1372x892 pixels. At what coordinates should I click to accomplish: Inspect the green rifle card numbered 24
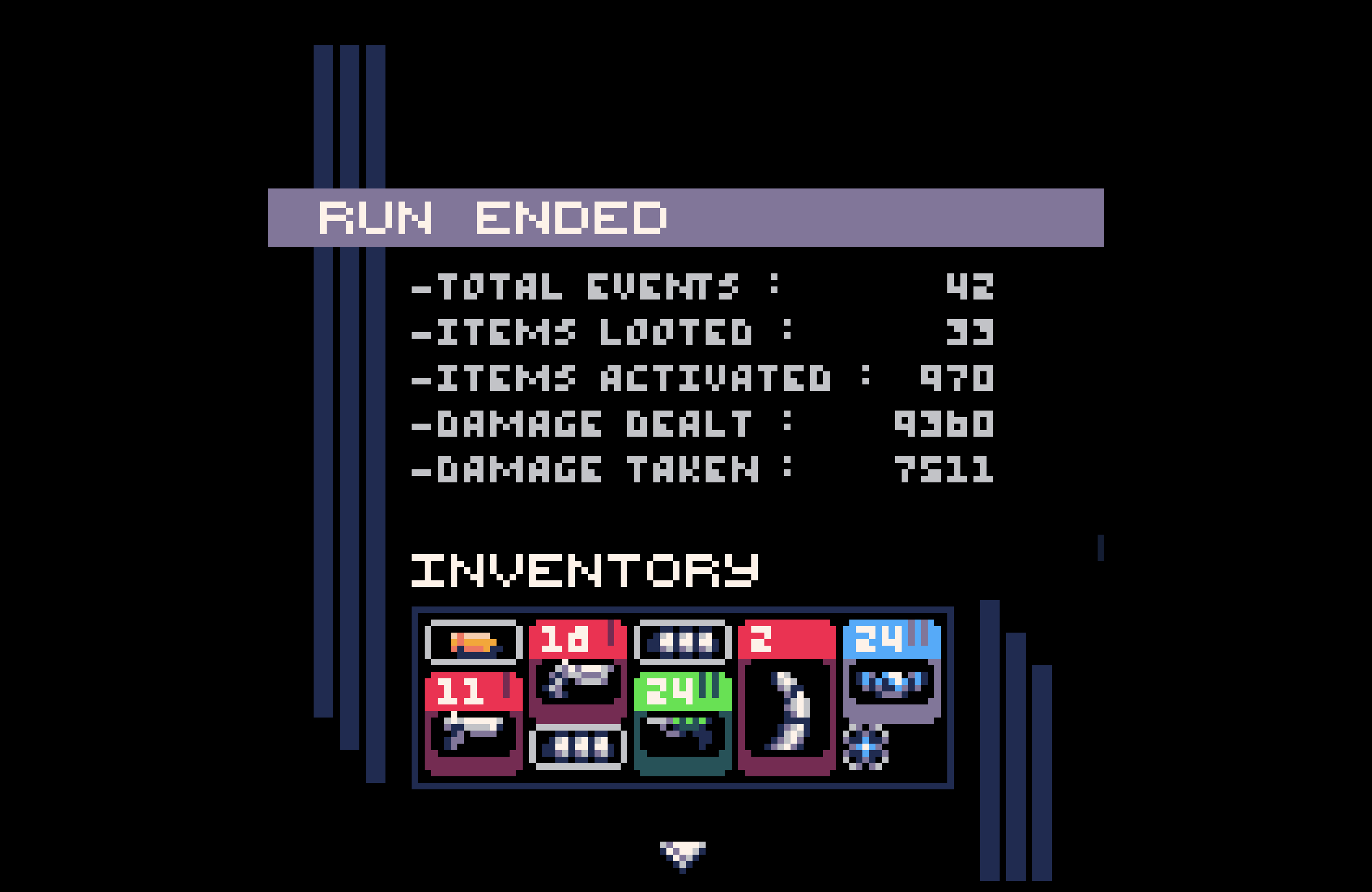pos(683,723)
